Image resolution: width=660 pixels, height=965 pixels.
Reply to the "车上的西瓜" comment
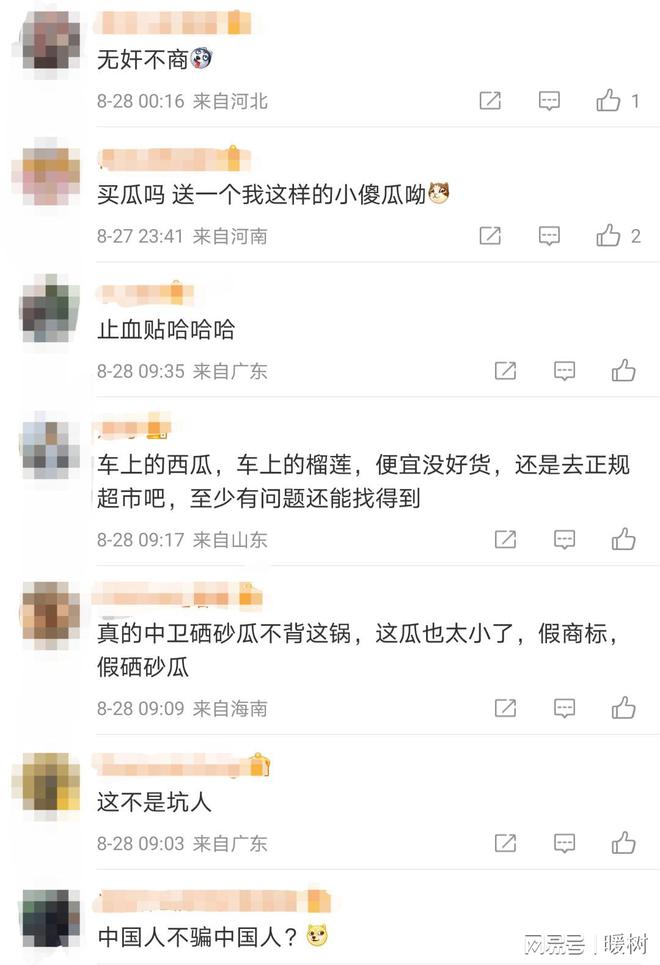[x=565, y=539]
